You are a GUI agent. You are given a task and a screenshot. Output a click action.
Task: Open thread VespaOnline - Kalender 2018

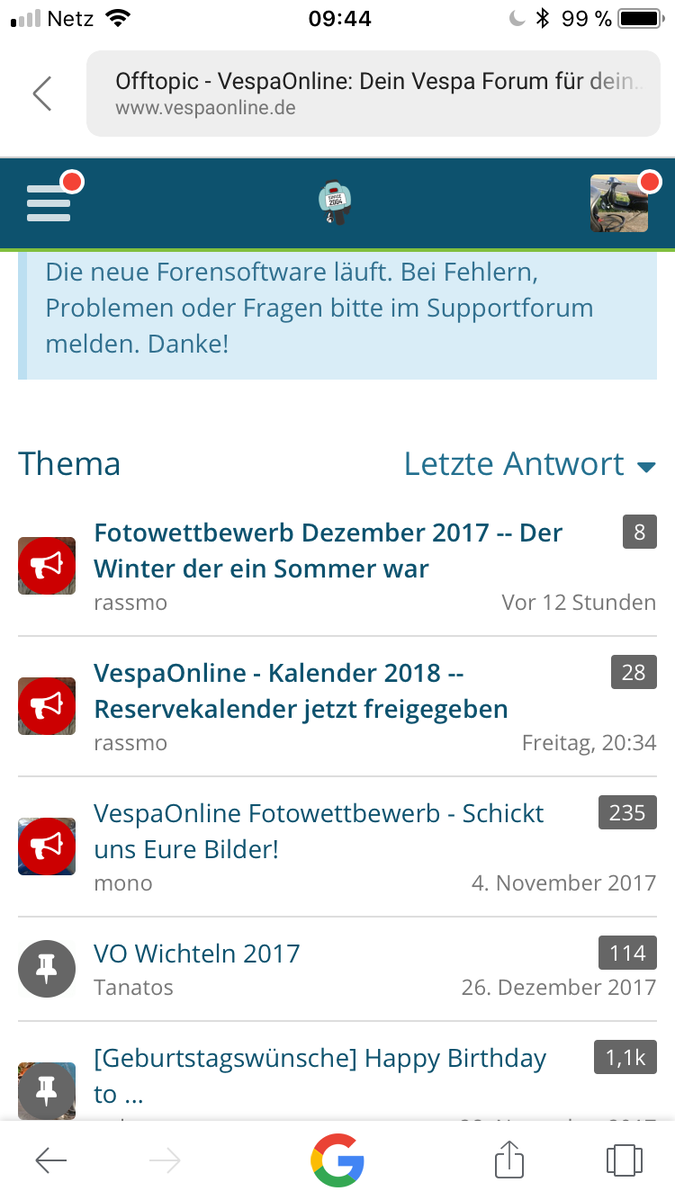[x=300, y=691]
